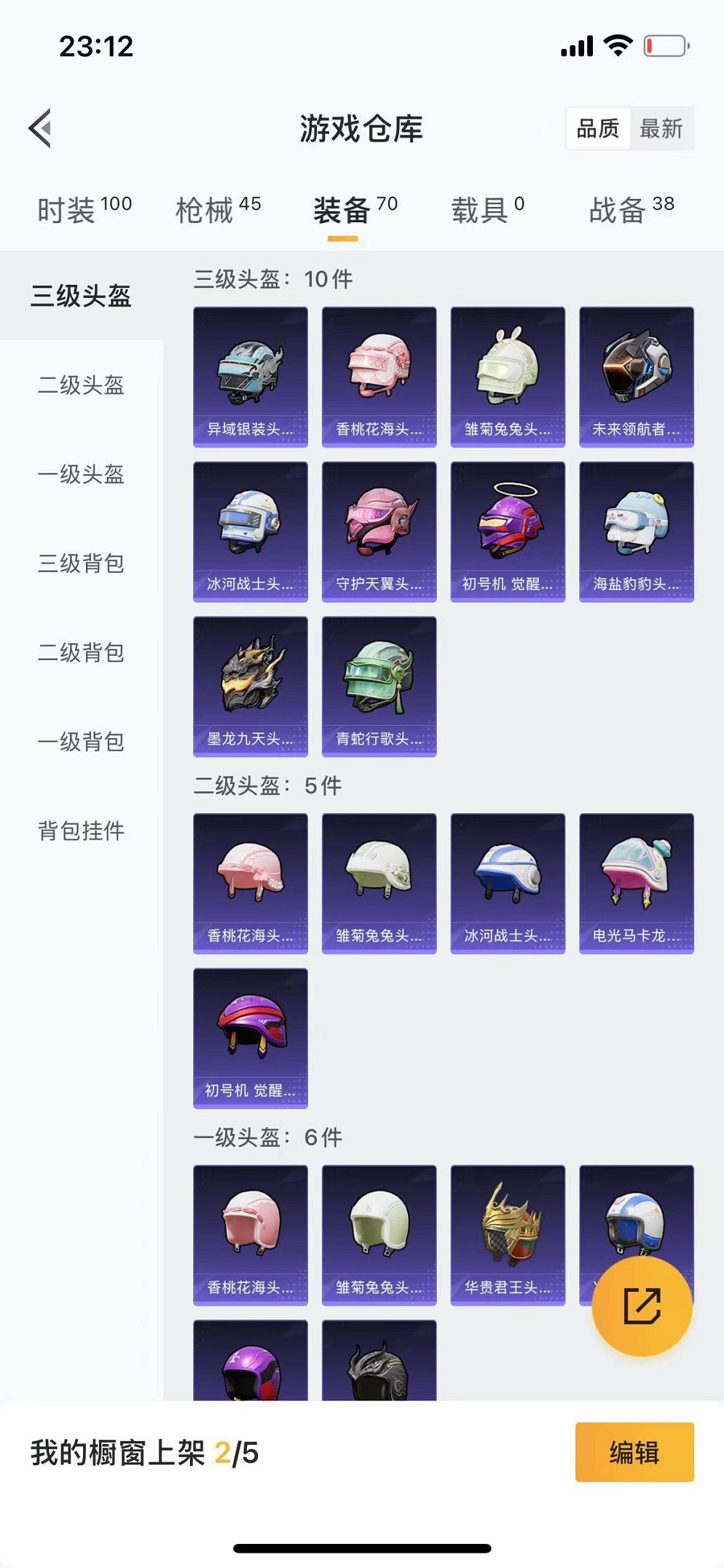Screen dimensions: 724x1568
Task: Tap the 编辑 button
Action: click(634, 1452)
